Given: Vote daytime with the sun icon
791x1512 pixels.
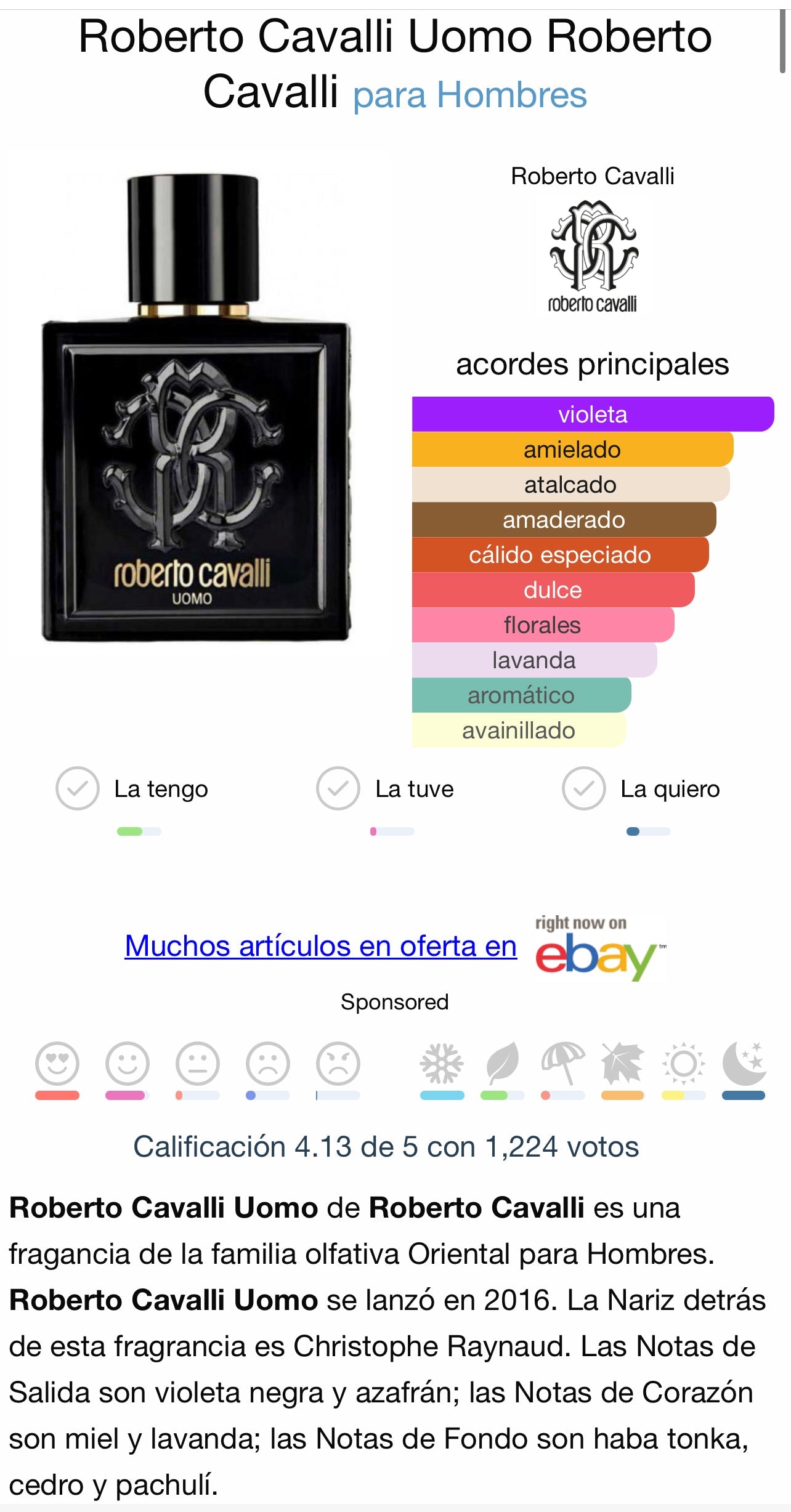Looking at the screenshot, I should [x=684, y=1064].
